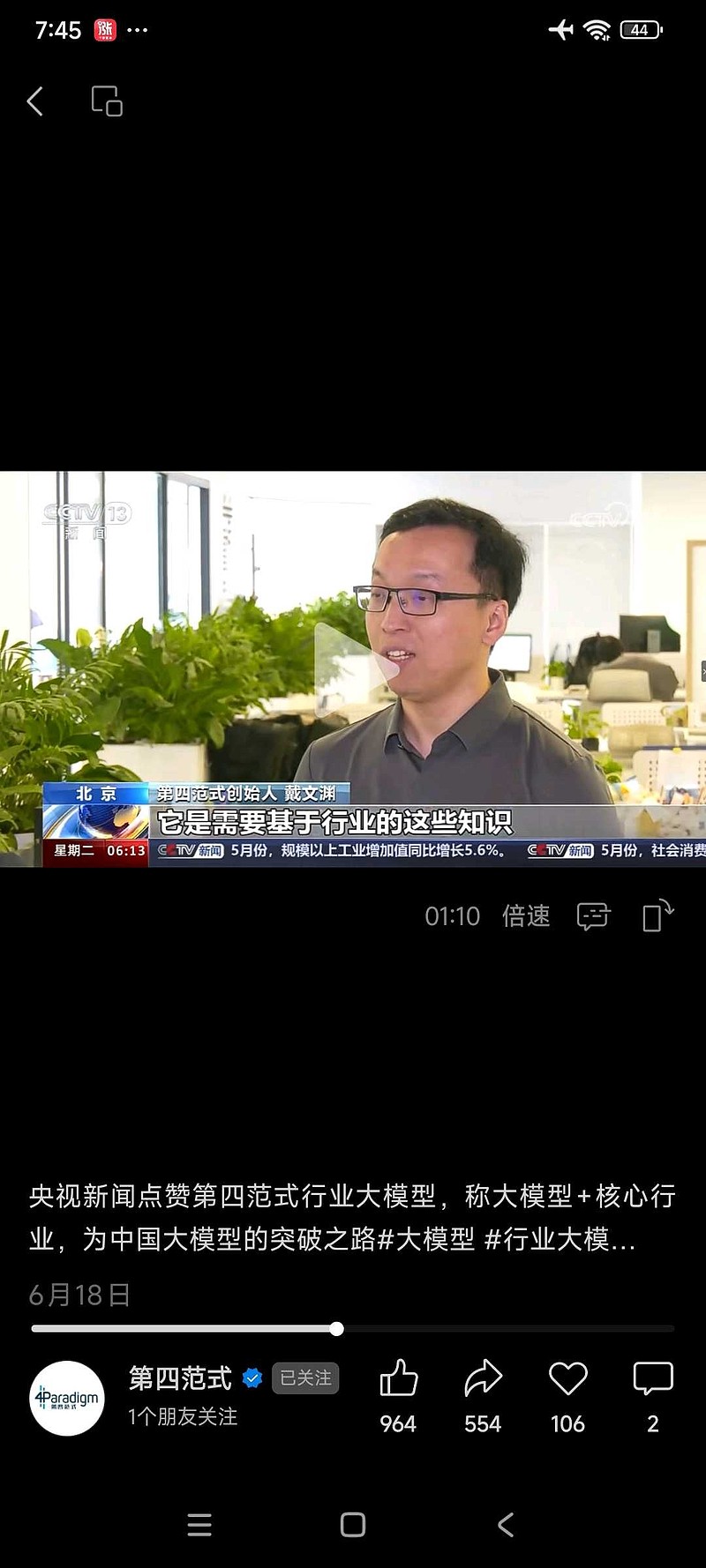Viewport: 706px width, 1568px height.
Task: Go back using the top-left arrow
Action: pyautogui.click(x=35, y=101)
